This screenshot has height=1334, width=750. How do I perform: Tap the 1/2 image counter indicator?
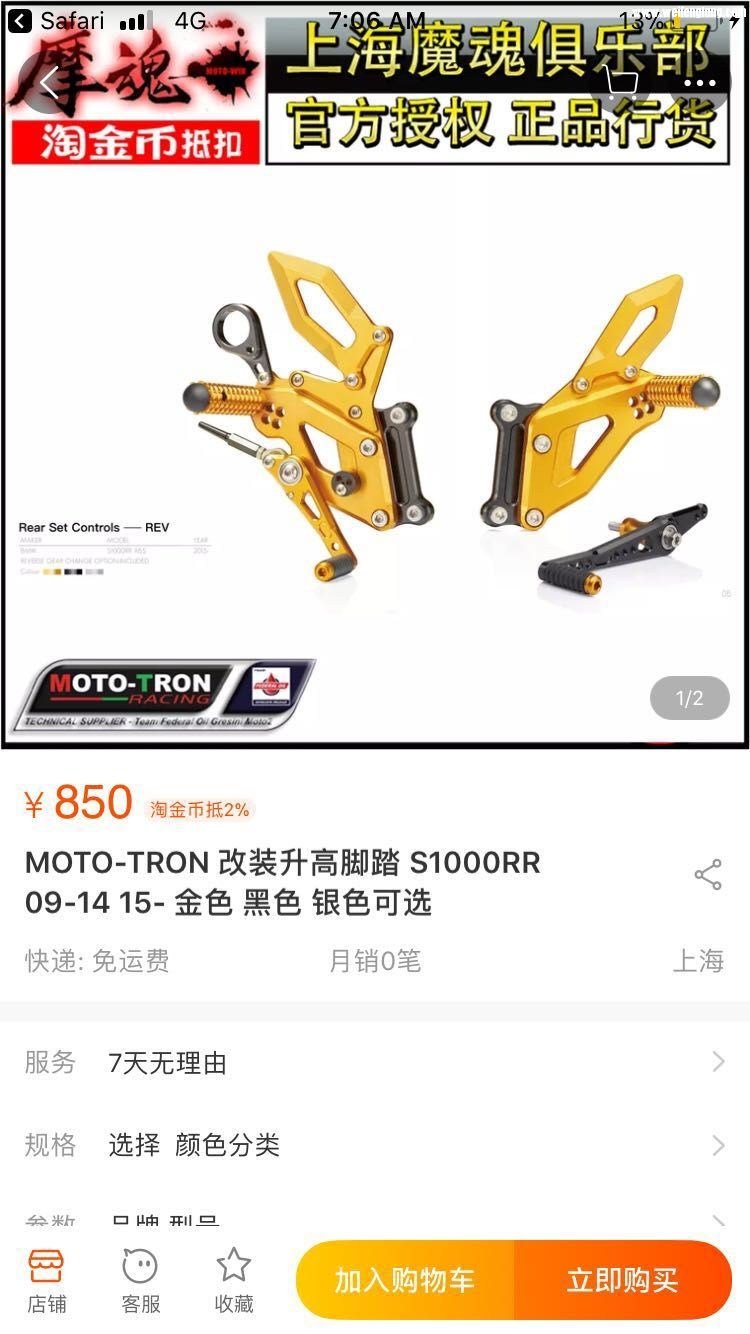(690, 698)
